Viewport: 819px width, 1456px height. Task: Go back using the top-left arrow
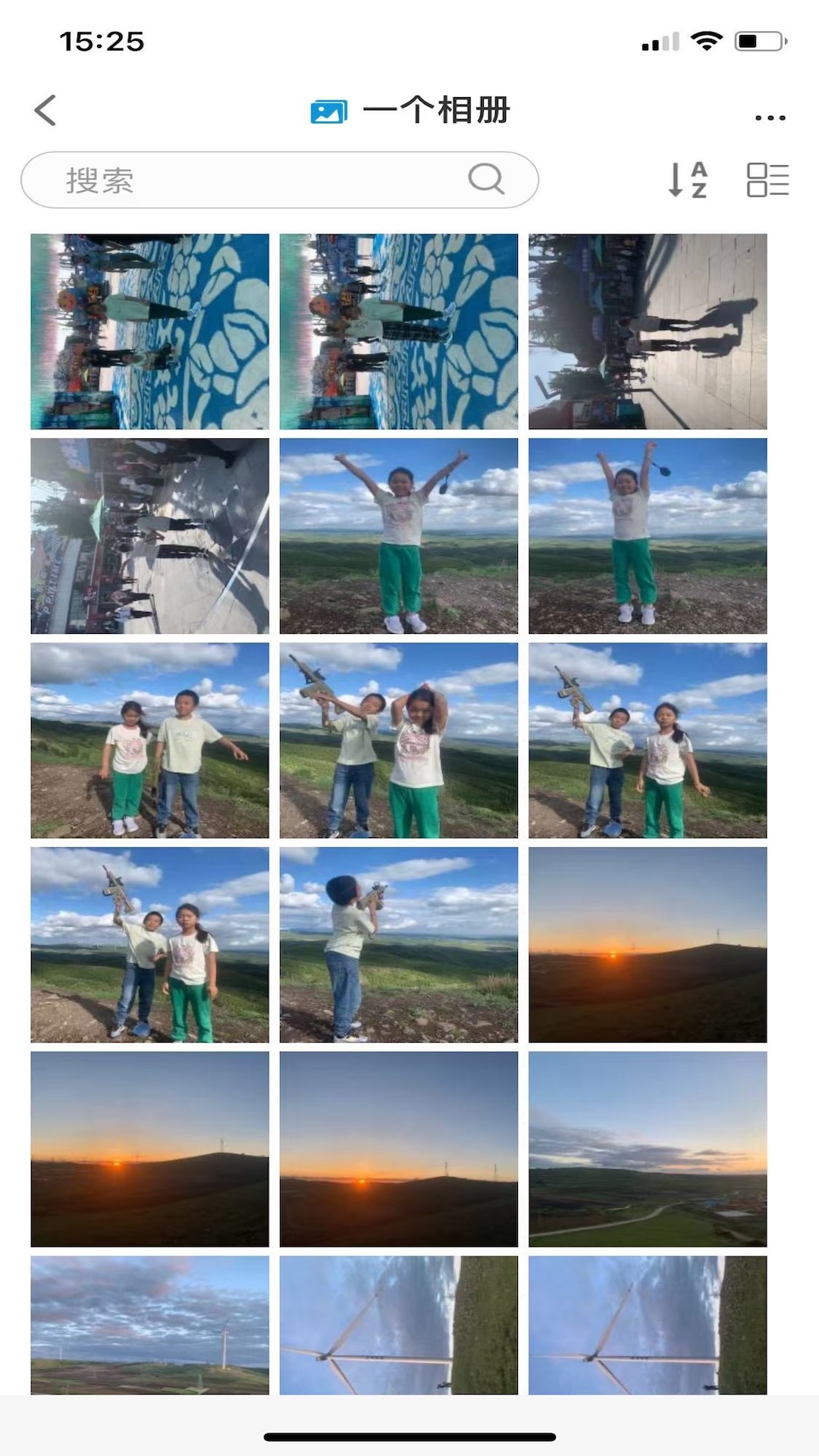[45, 111]
